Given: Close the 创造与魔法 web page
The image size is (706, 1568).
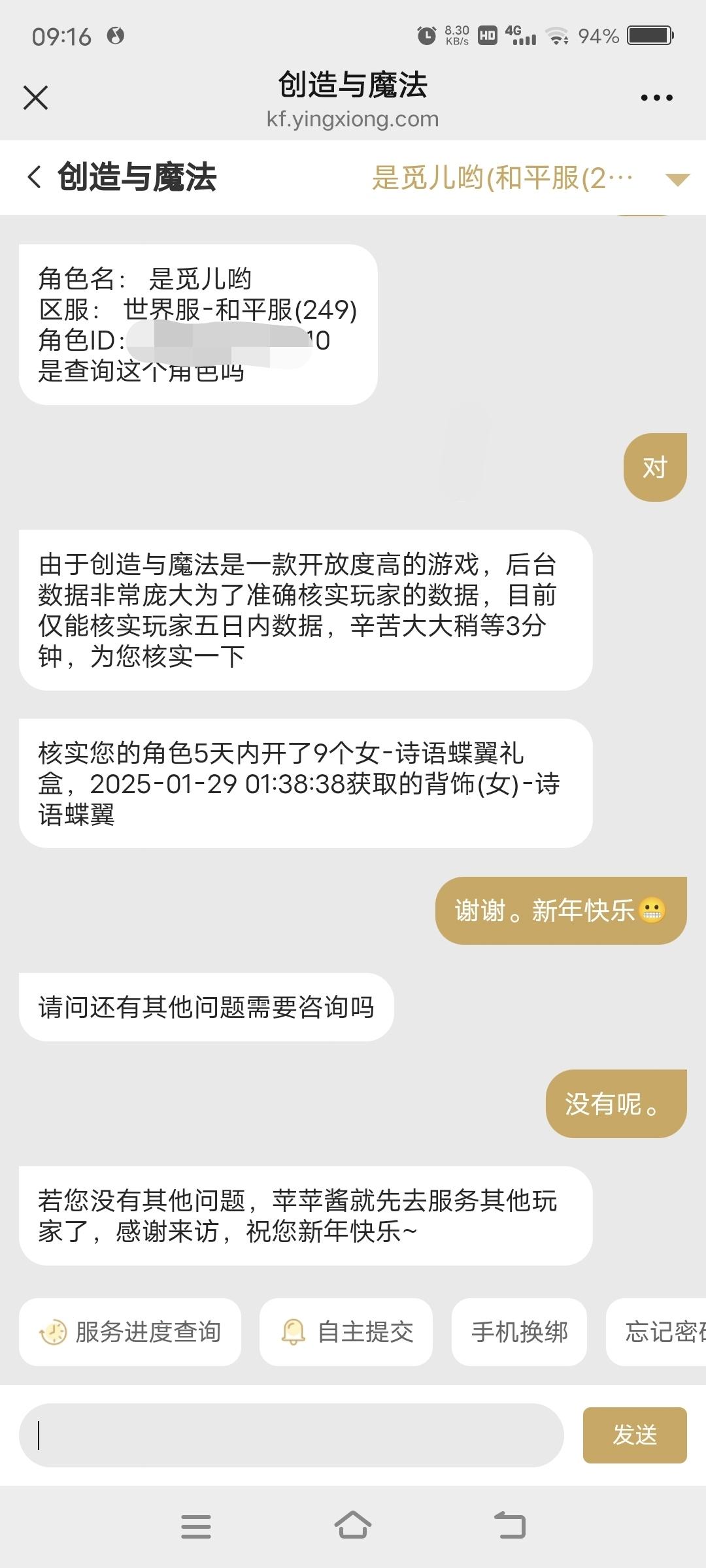Looking at the screenshot, I should [x=35, y=98].
